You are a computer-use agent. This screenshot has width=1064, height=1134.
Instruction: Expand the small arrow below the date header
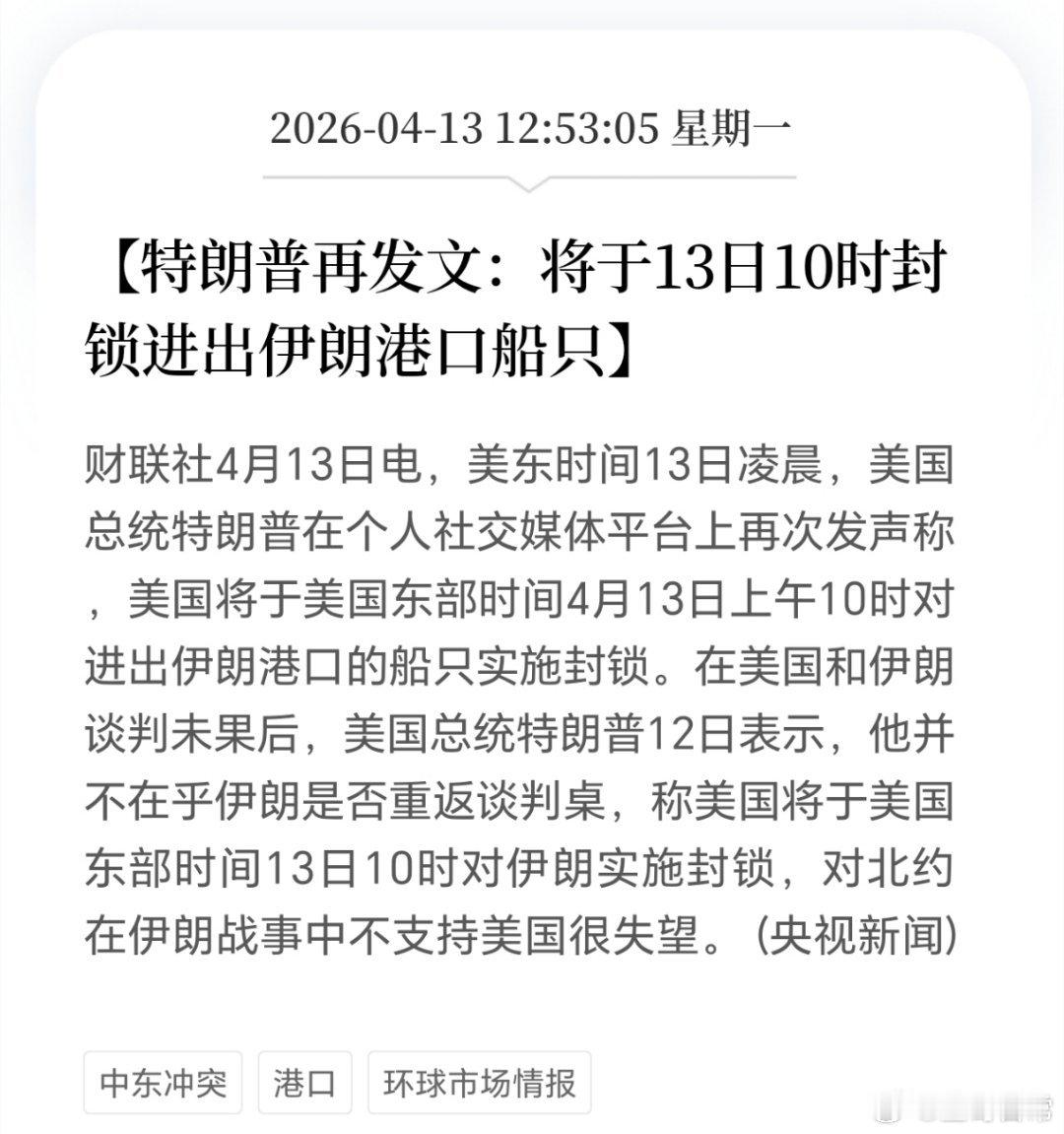[532, 182]
